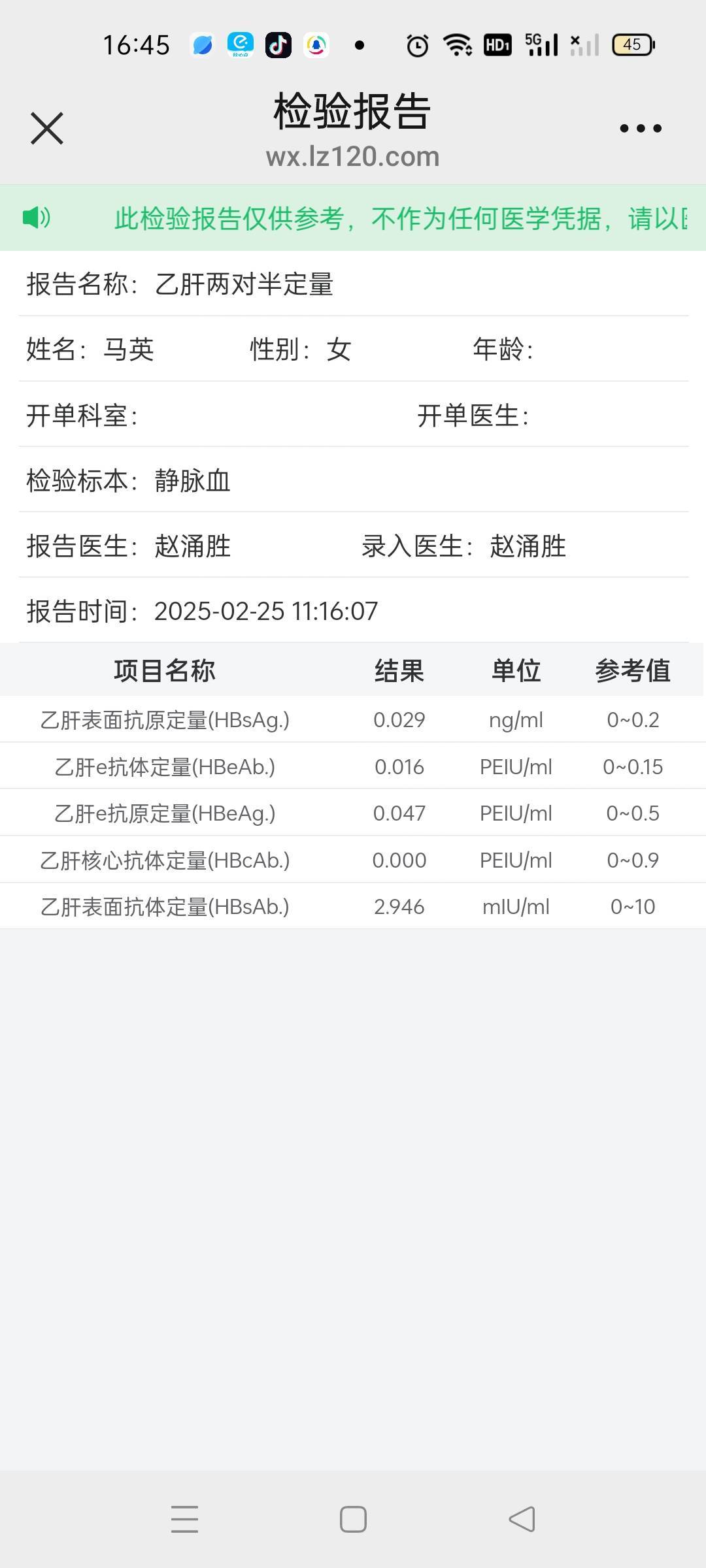Go to the home screen
This screenshot has height=1568, width=706.
coord(353,1519)
